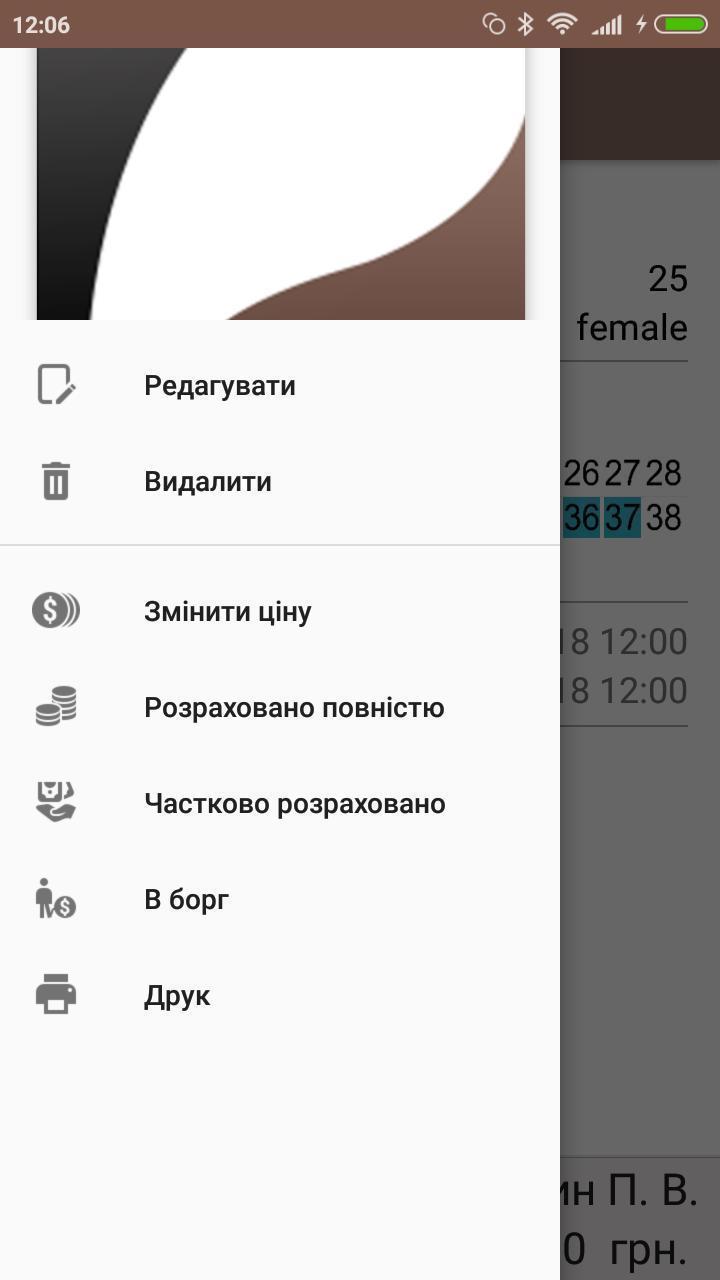Select the dollar coin icon beside Змінити ціну
This screenshot has width=720, height=1280.
[54, 610]
